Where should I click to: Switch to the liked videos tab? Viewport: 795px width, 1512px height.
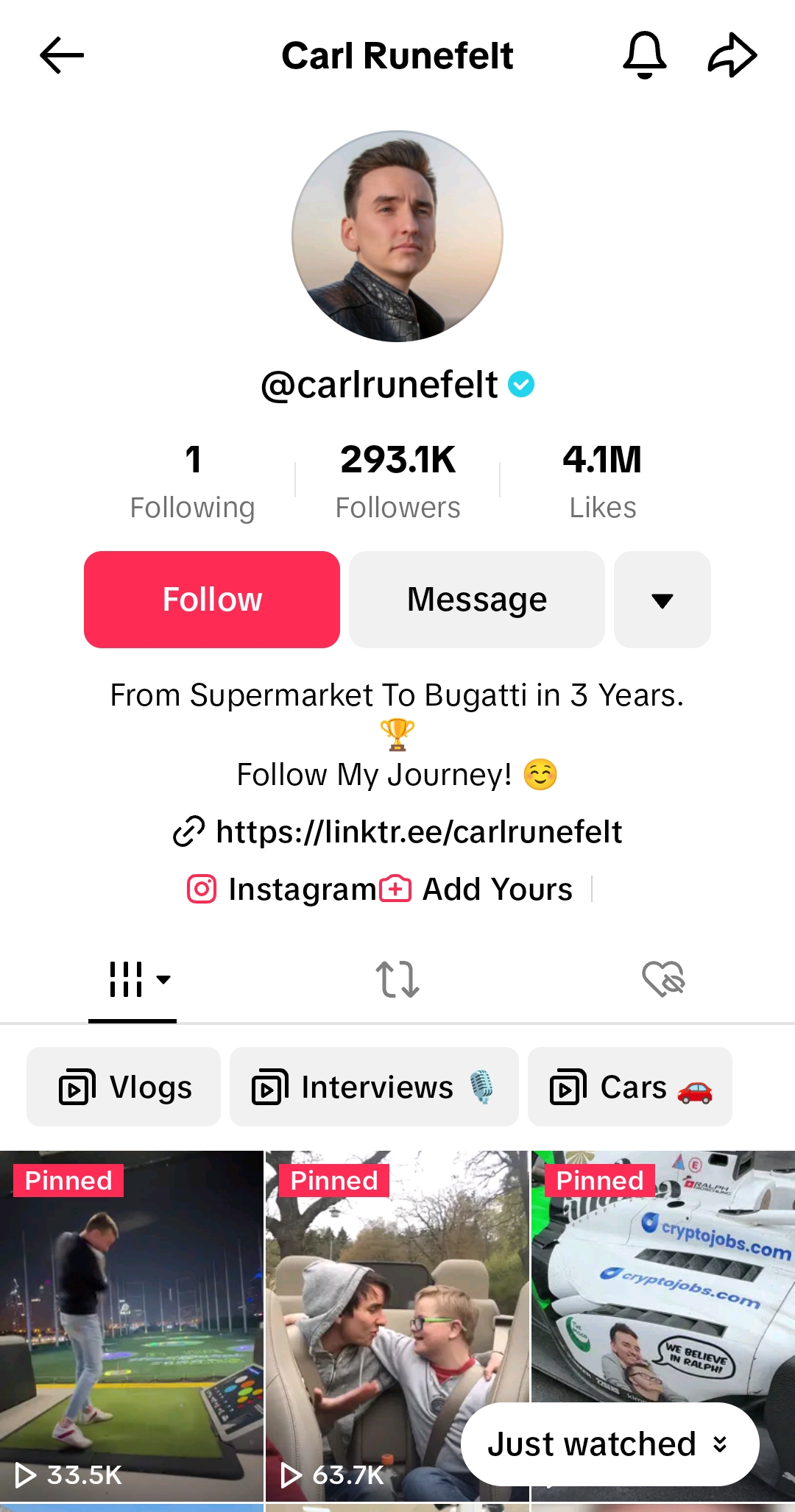click(x=662, y=979)
